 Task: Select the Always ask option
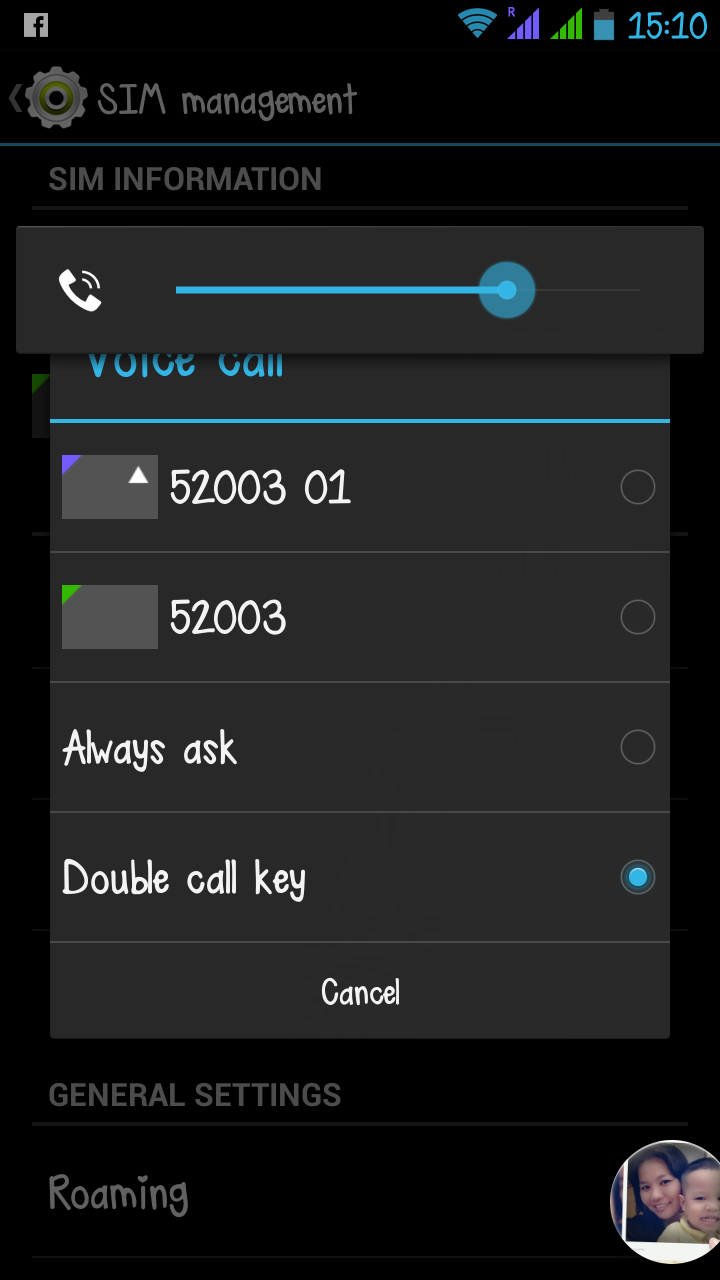(359, 747)
